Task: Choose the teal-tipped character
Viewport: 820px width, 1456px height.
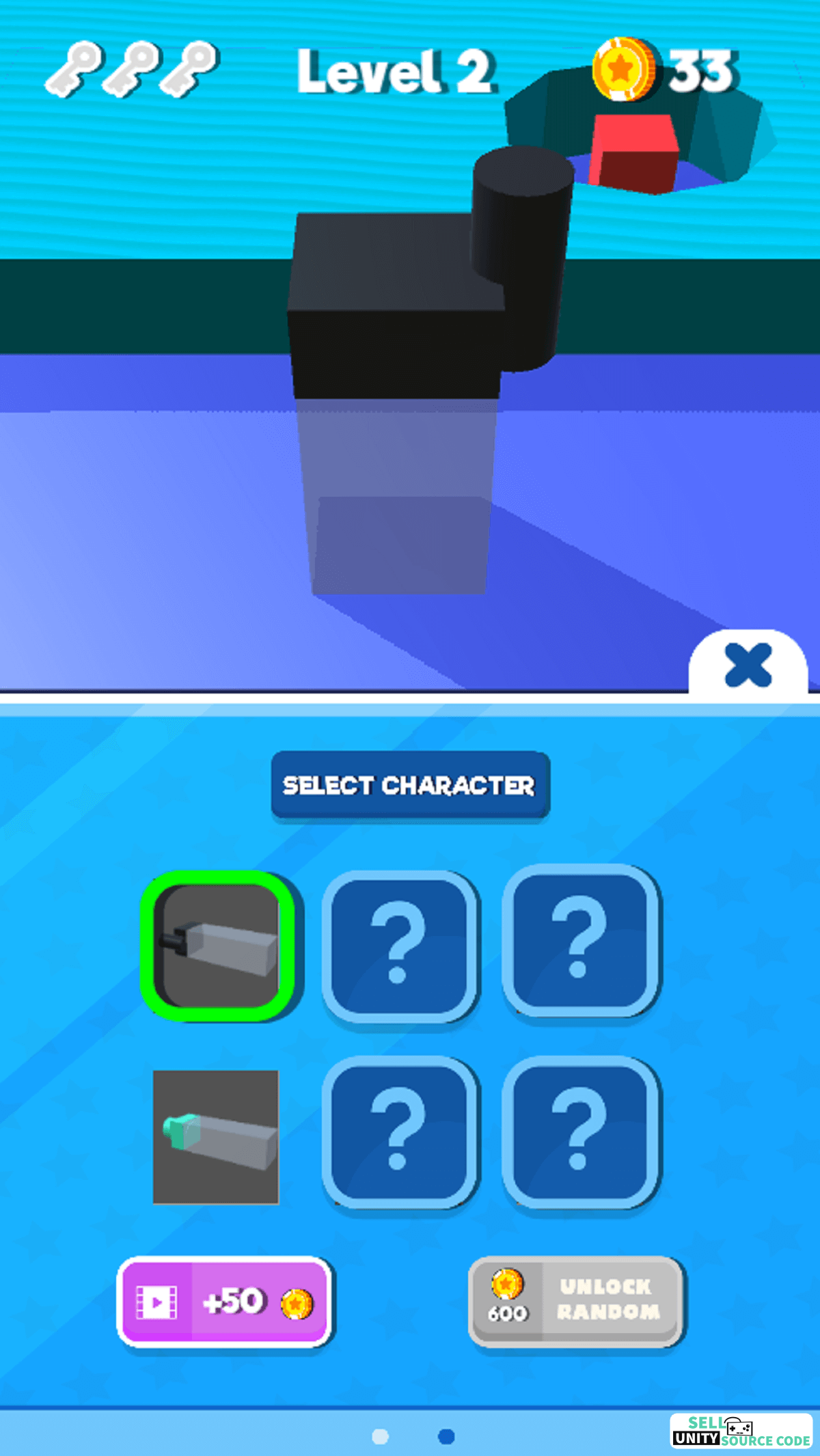Action: pyautogui.click(x=216, y=1137)
